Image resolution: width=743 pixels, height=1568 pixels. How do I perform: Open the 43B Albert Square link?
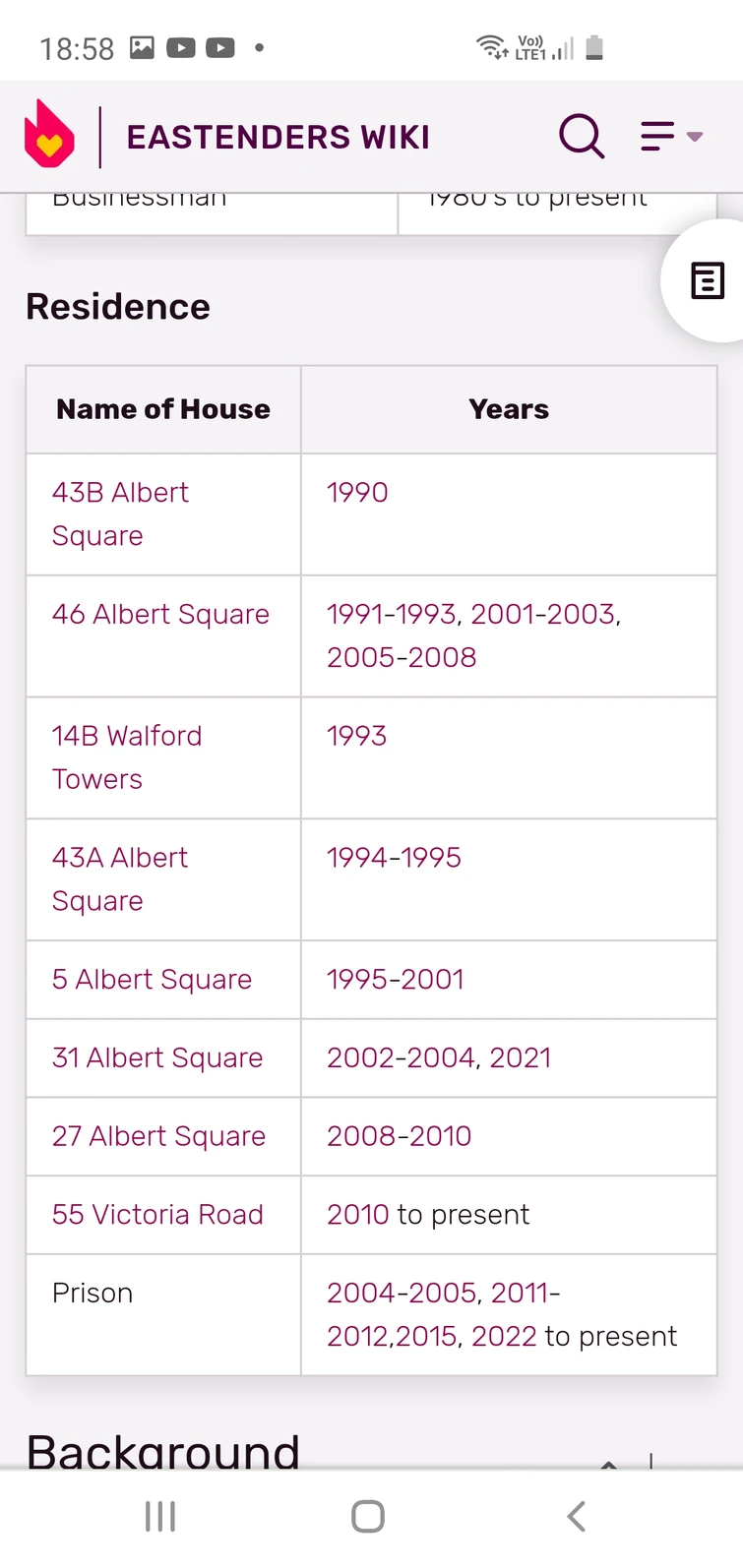(x=120, y=513)
